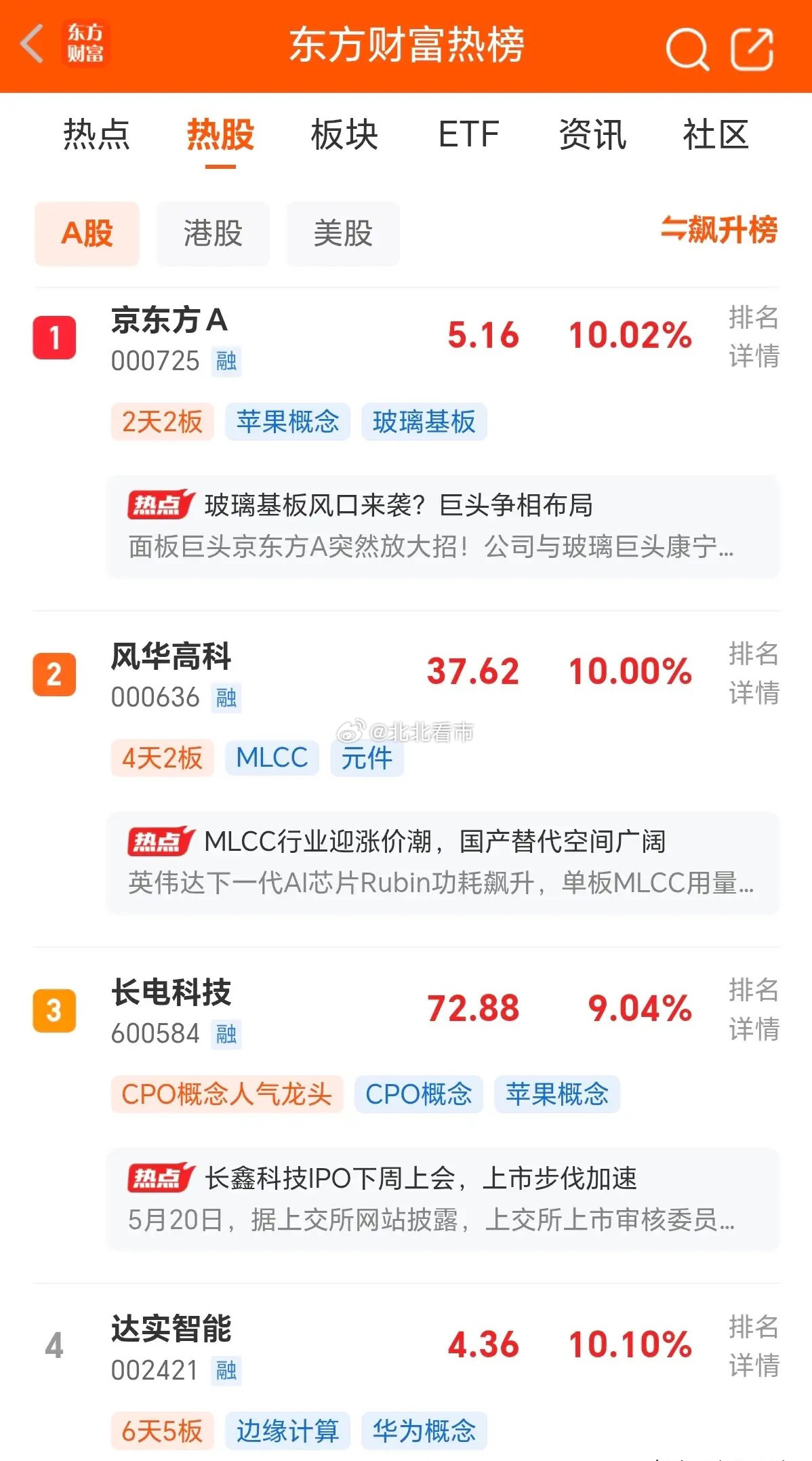The width and height of the screenshot is (812, 1461).
Task: Tap the MLCC concept tag
Action: (272, 757)
